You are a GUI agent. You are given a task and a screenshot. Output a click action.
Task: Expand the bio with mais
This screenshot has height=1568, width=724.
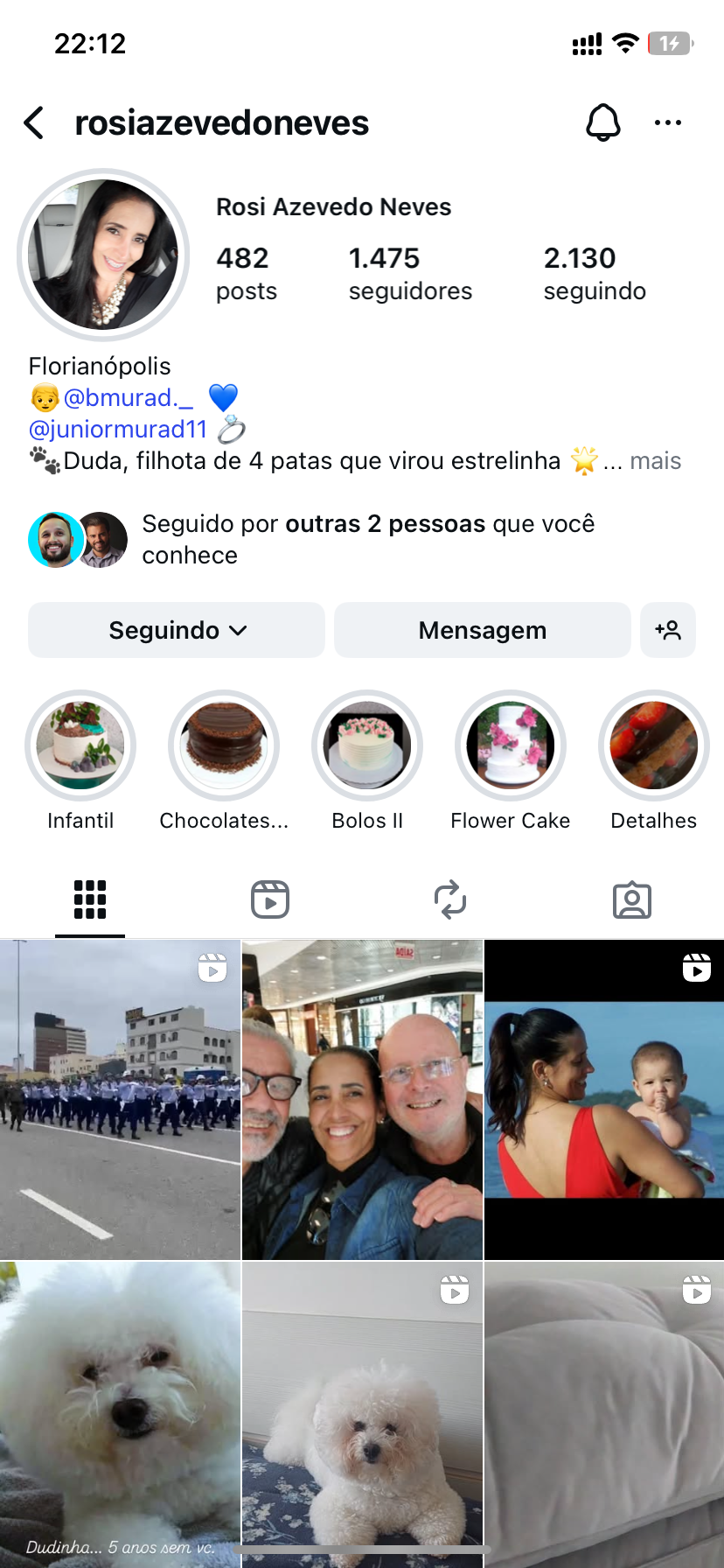[655, 461]
